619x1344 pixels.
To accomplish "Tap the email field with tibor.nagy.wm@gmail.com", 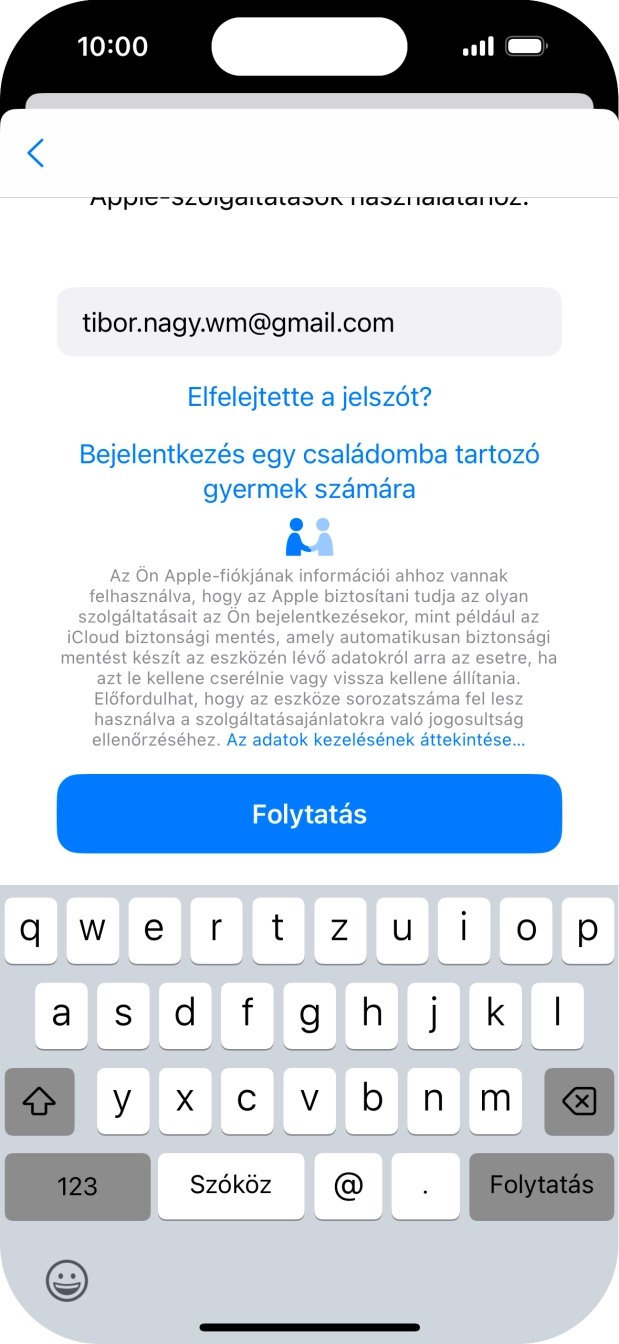I will [x=309, y=322].
